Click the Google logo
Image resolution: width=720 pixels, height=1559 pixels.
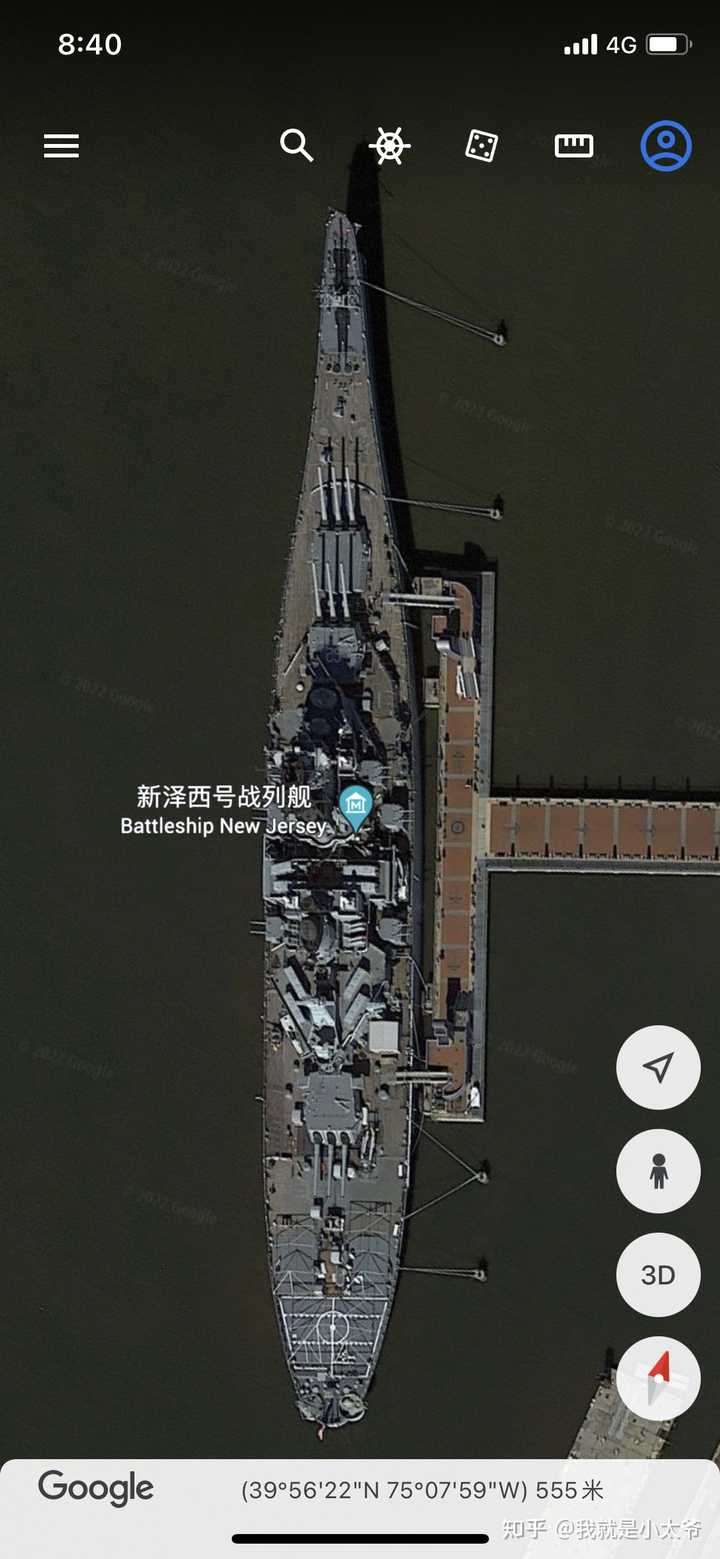pyautogui.click(x=94, y=1488)
